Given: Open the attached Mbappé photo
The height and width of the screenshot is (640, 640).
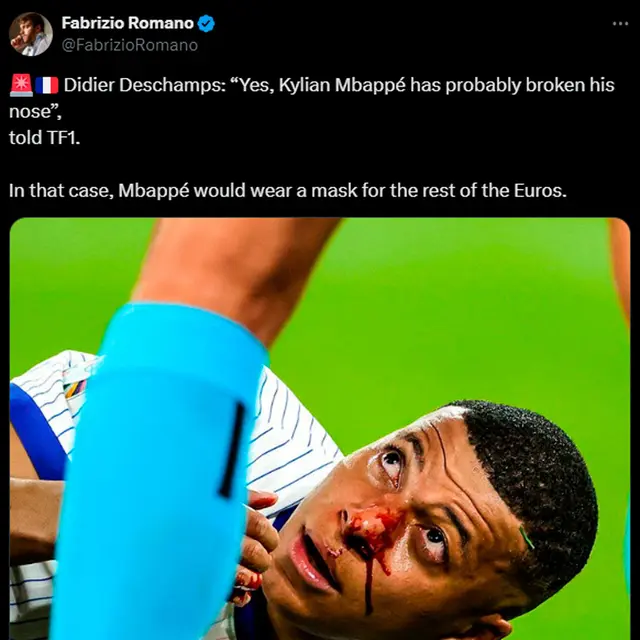Looking at the screenshot, I should [x=320, y=430].
